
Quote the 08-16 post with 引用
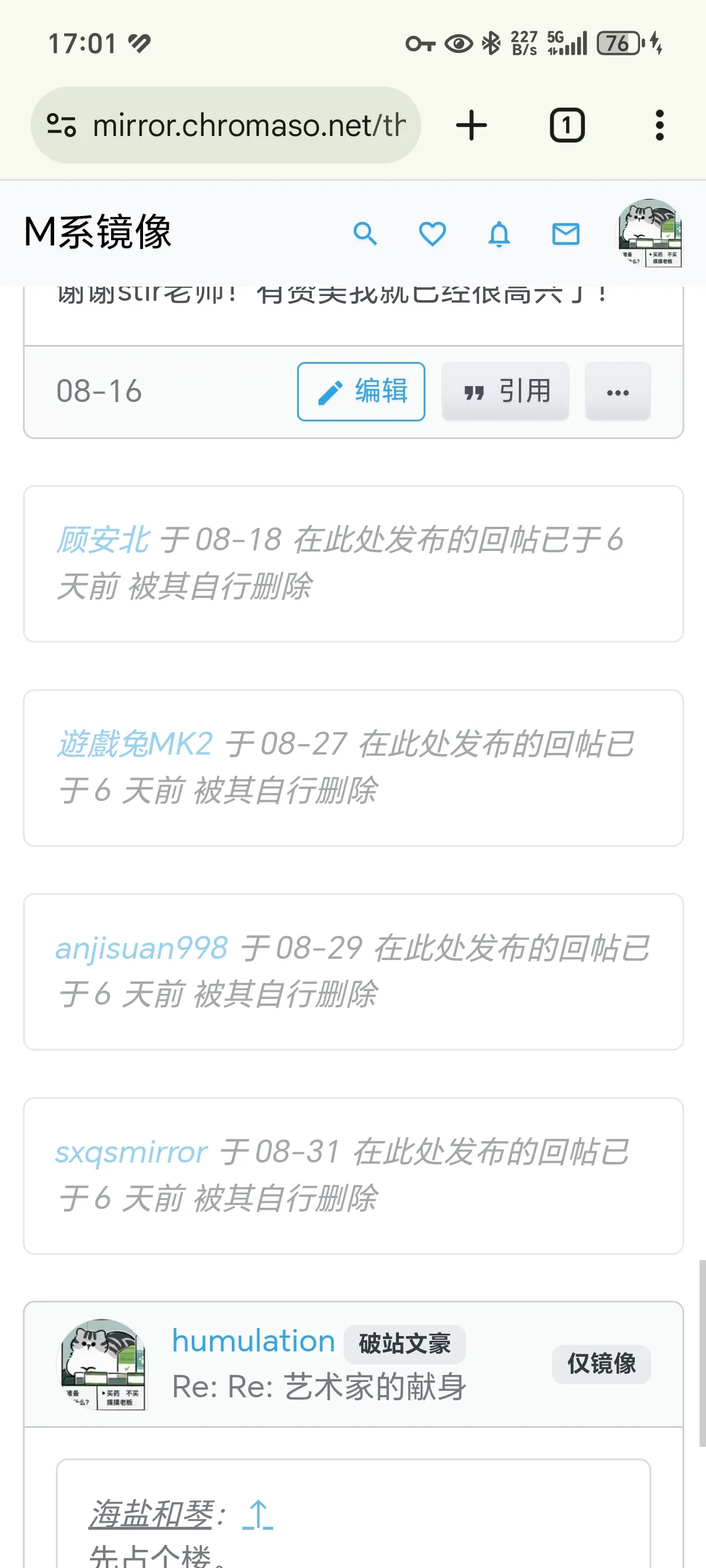pyautogui.click(x=505, y=391)
